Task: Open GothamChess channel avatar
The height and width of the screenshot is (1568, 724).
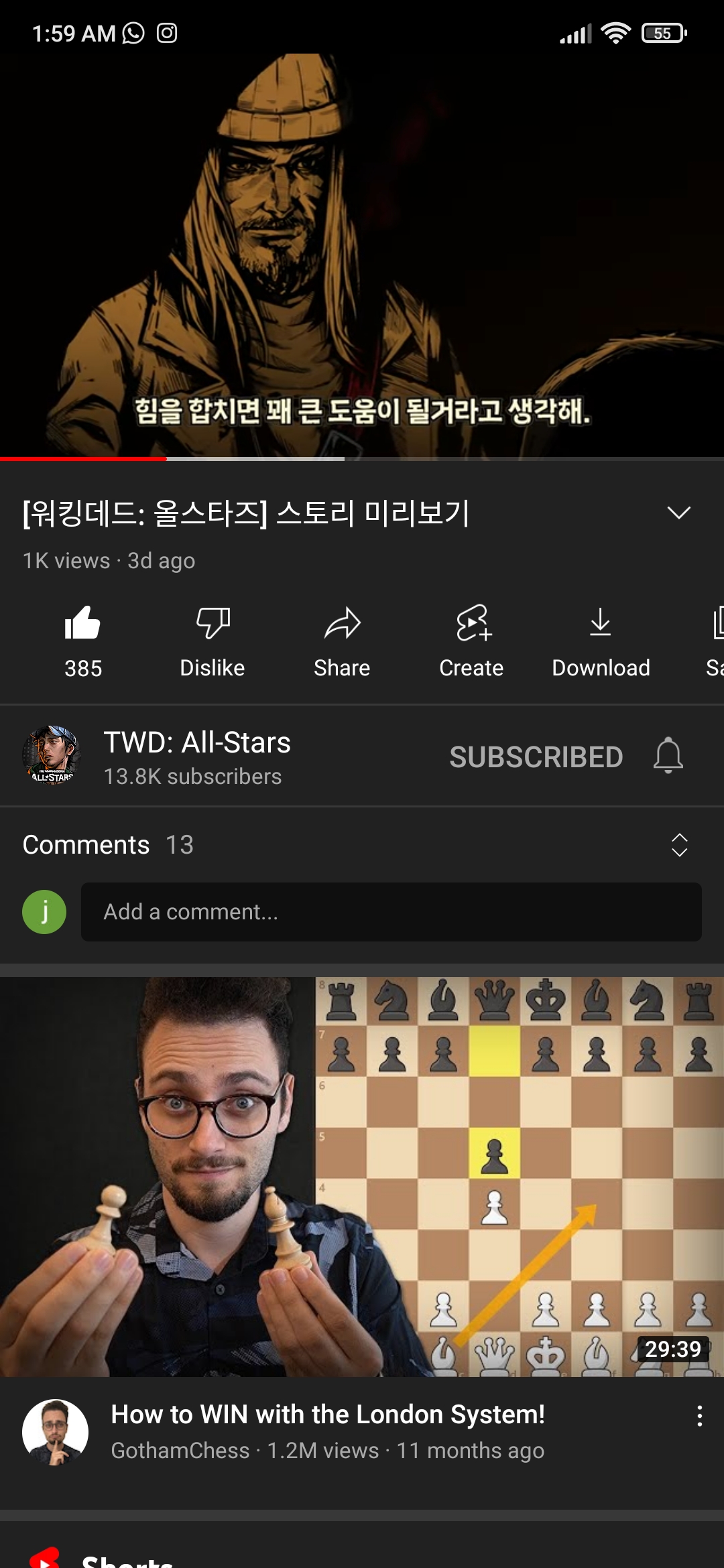Action: tap(56, 1432)
